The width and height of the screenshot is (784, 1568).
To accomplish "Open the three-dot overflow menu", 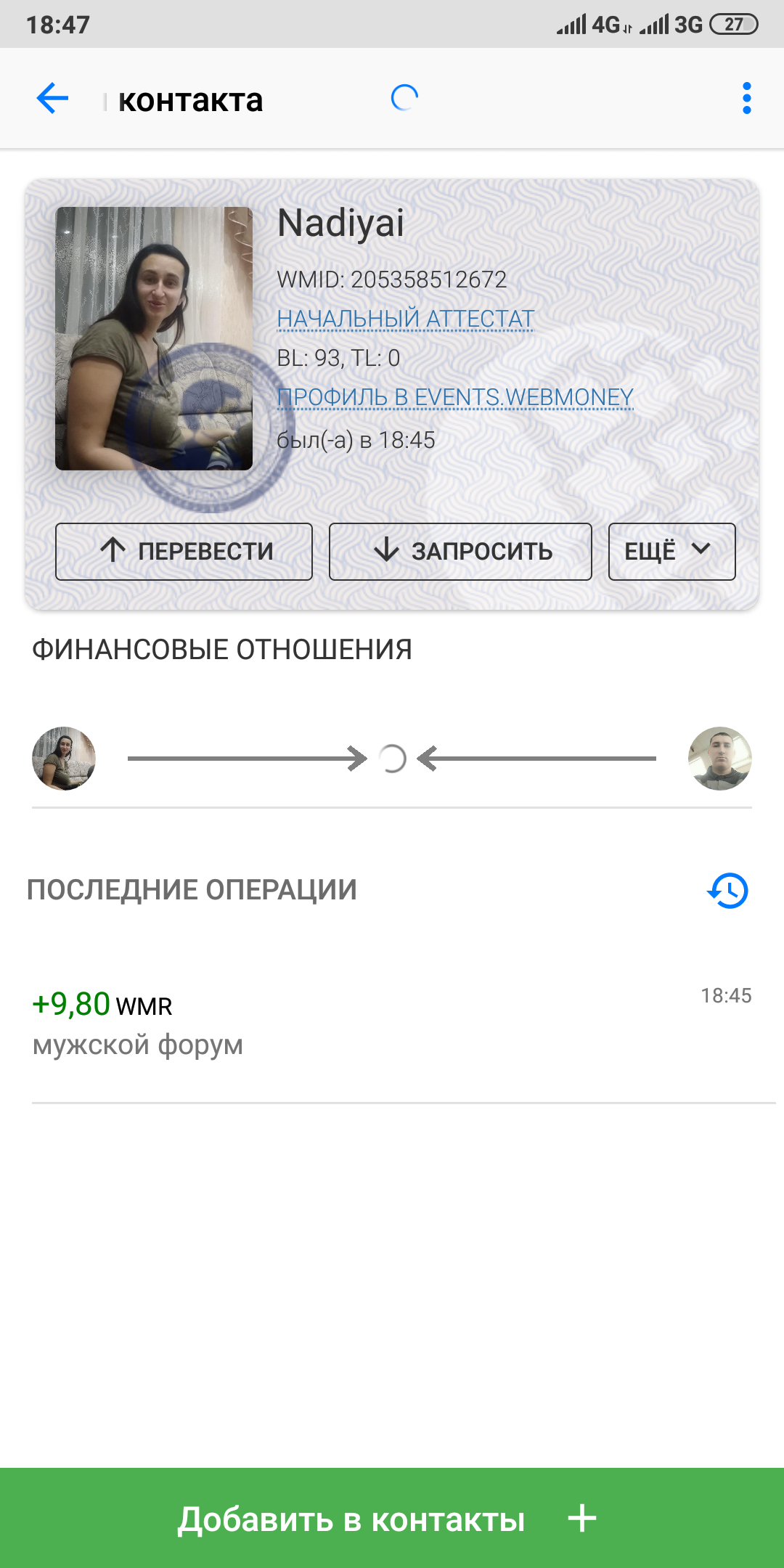I will tap(746, 99).
